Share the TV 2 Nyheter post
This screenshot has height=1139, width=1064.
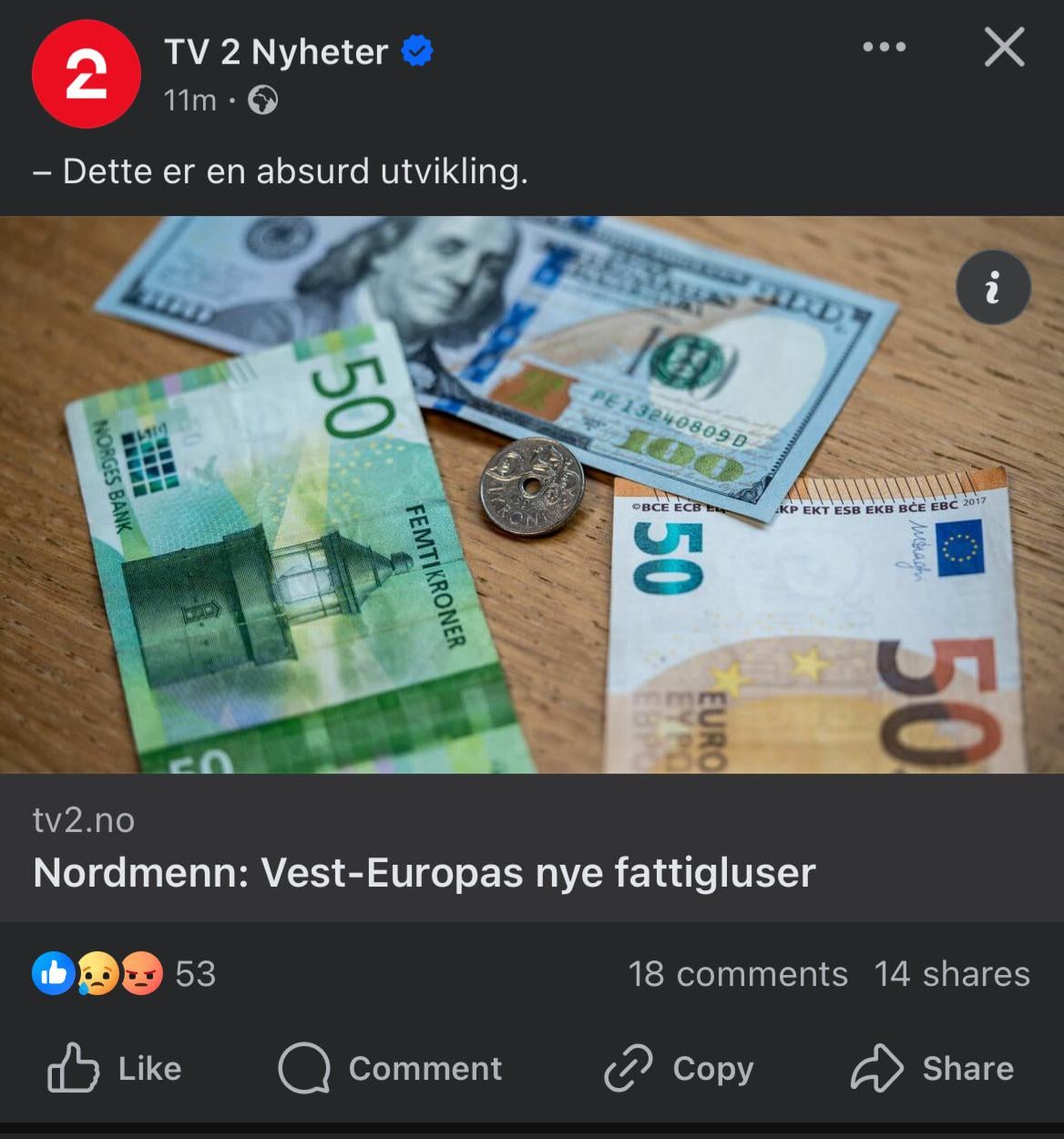click(x=932, y=1068)
